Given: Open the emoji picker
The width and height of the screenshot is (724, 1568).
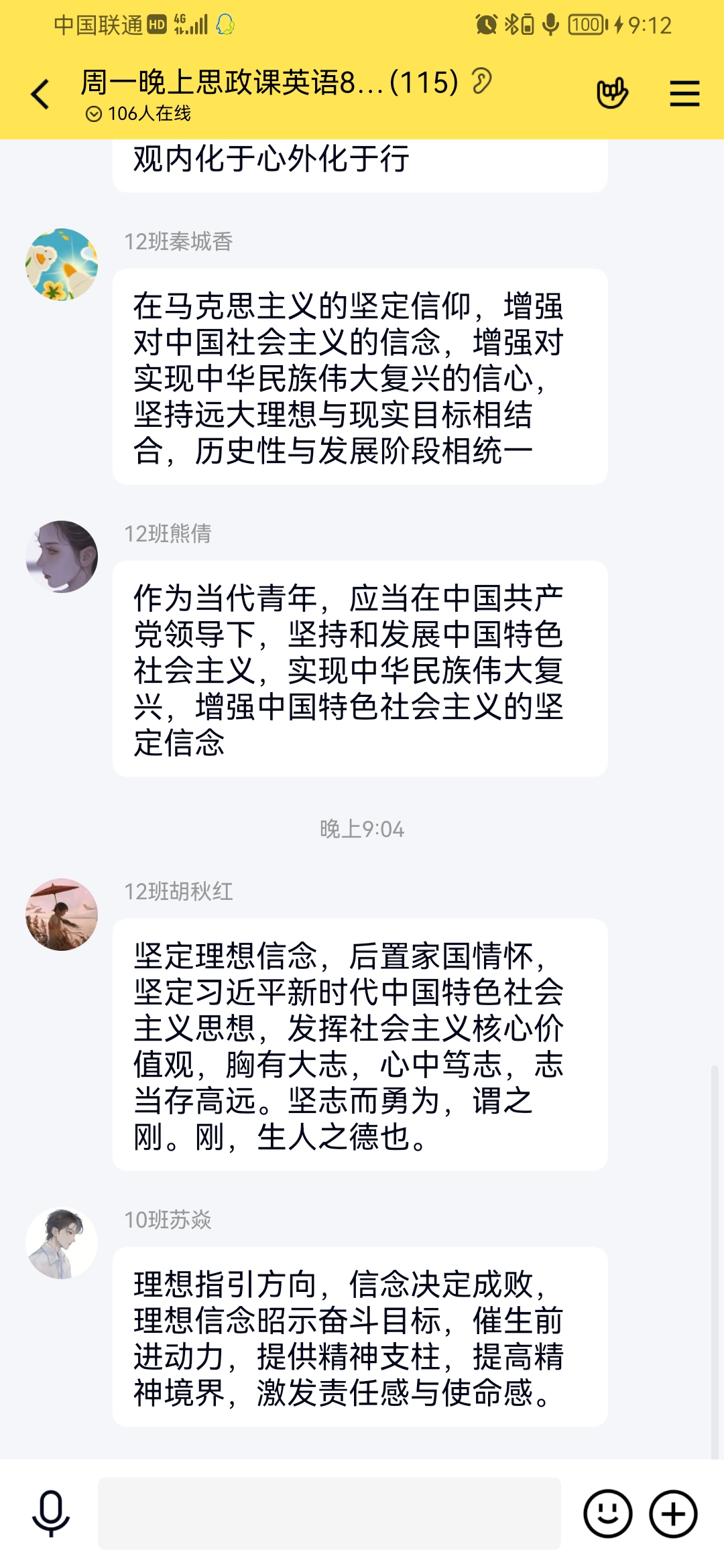Looking at the screenshot, I should pyautogui.click(x=607, y=1513).
